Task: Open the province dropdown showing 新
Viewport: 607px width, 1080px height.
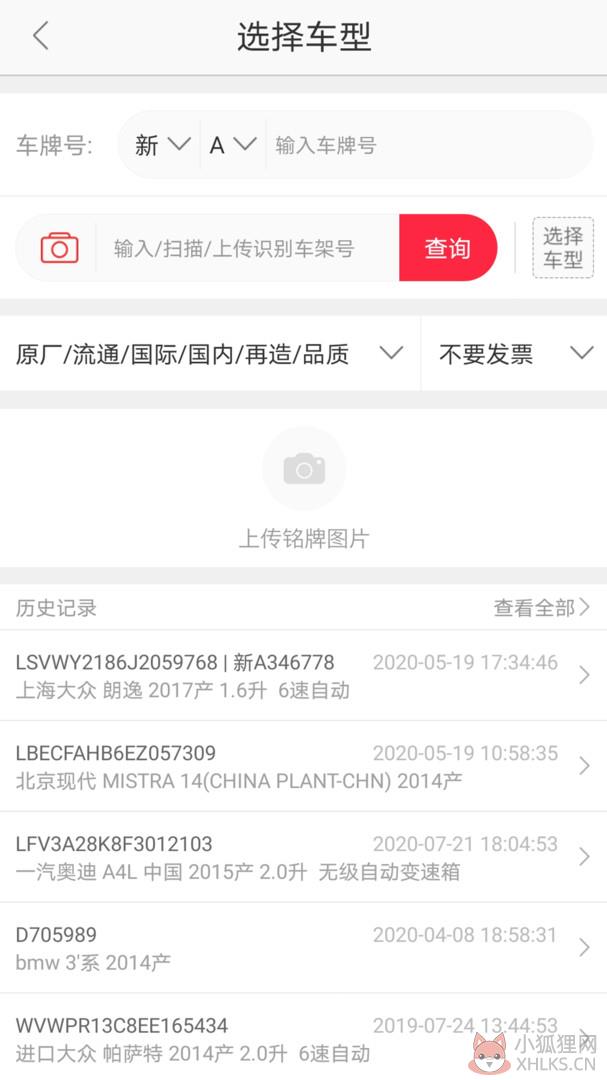Action: [x=162, y=145]
